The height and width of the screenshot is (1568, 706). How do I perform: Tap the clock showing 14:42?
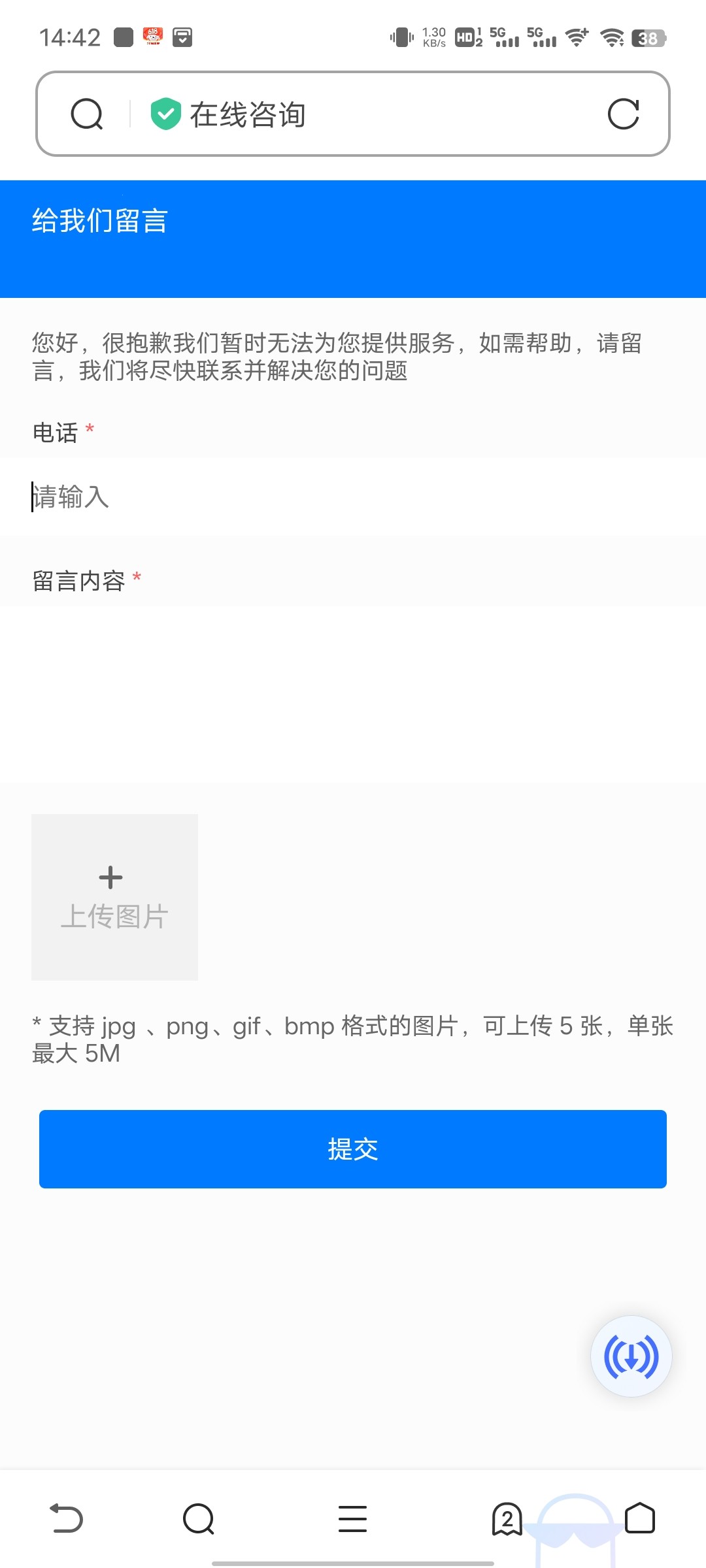point(69,37)
